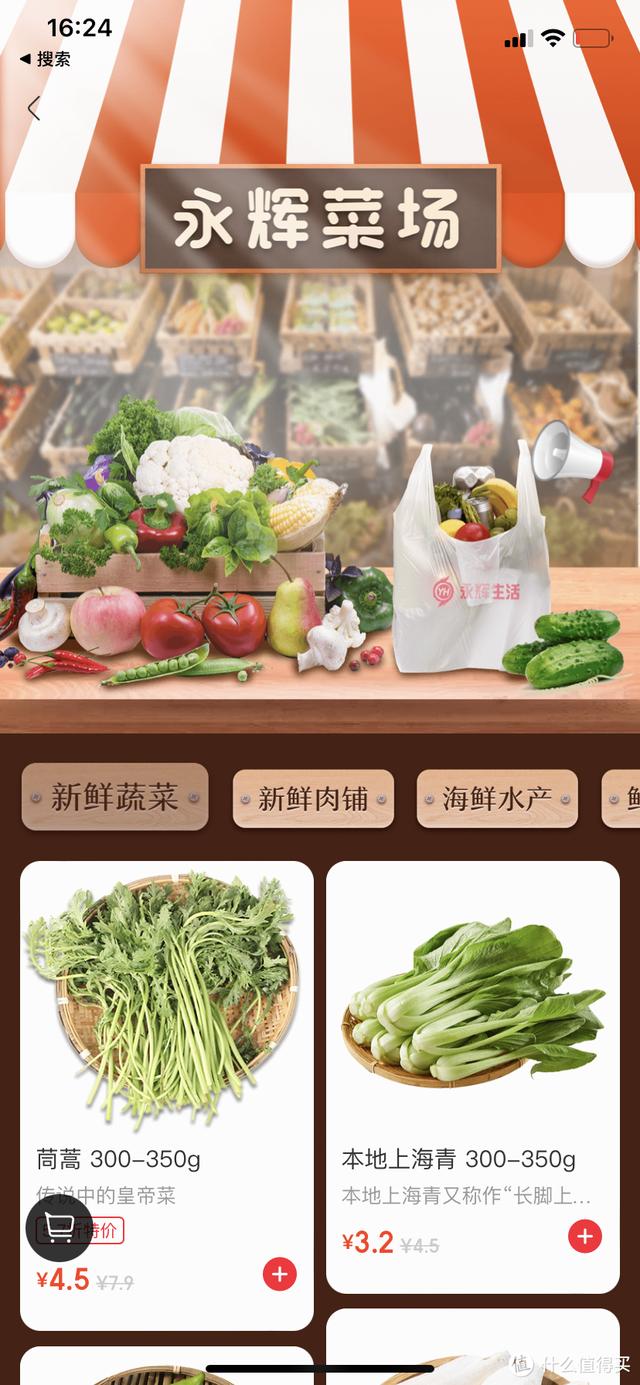Select the 新鲜蔬菜 category tab
Image resolution: width=640 pixels, height=1385 pixels.
click(115, 797)
